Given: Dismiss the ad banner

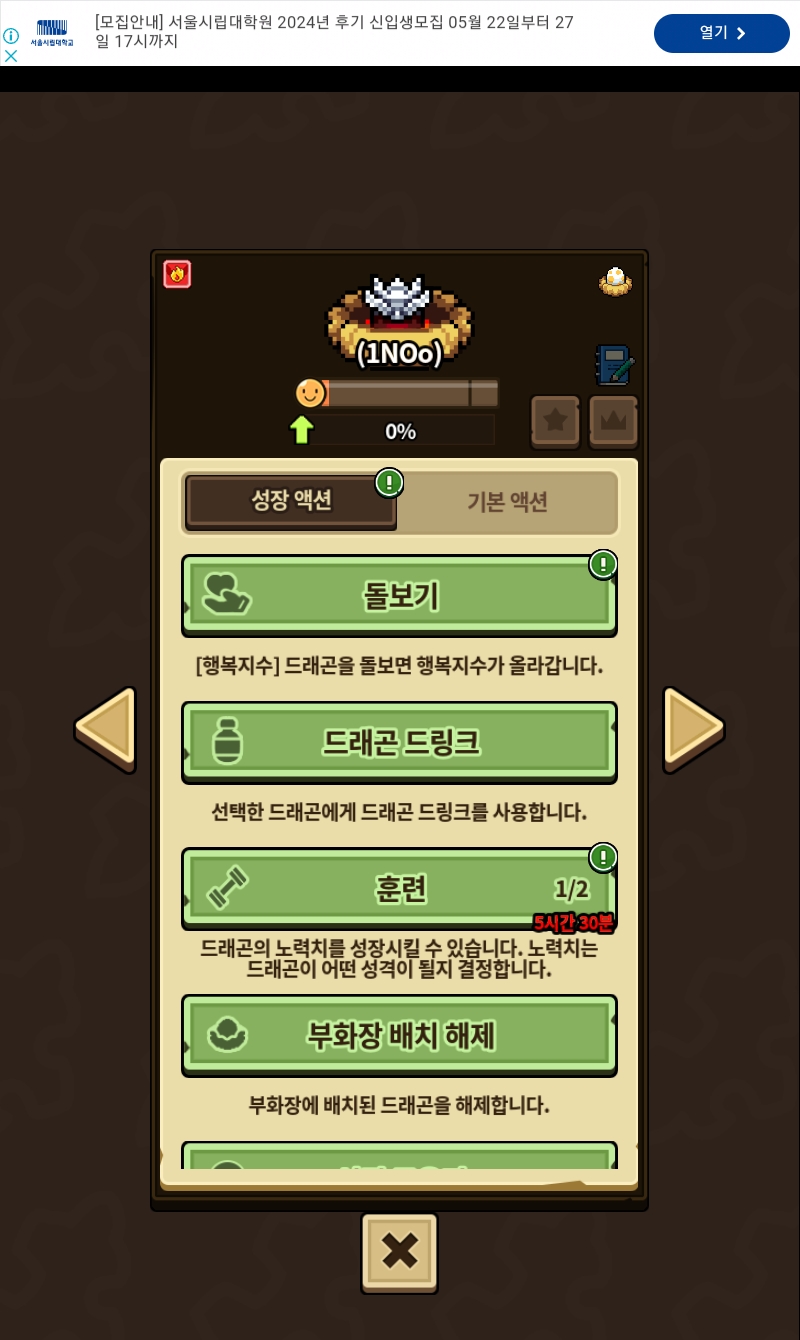Looking at the screenshot, I should (x=11, y=56).
